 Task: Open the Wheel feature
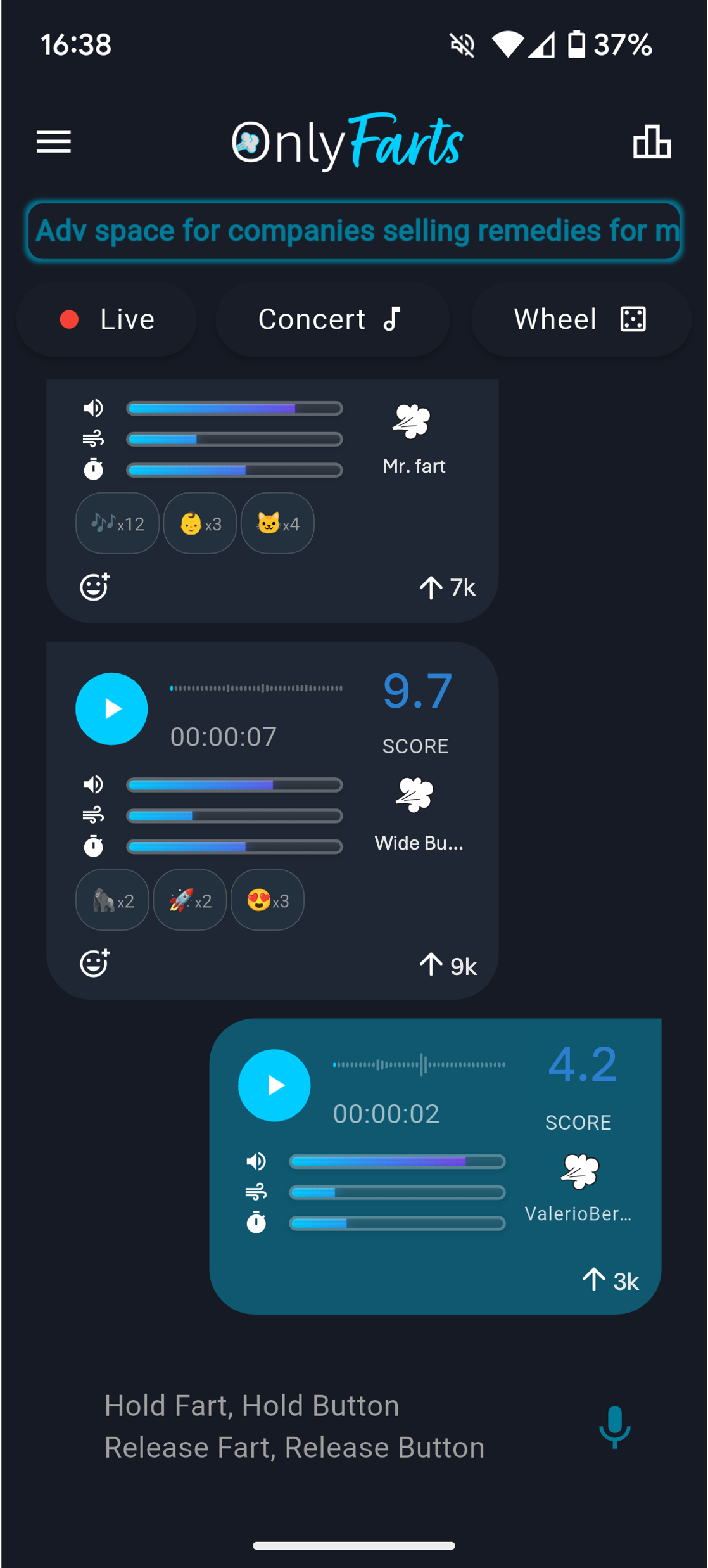[580, 319]
